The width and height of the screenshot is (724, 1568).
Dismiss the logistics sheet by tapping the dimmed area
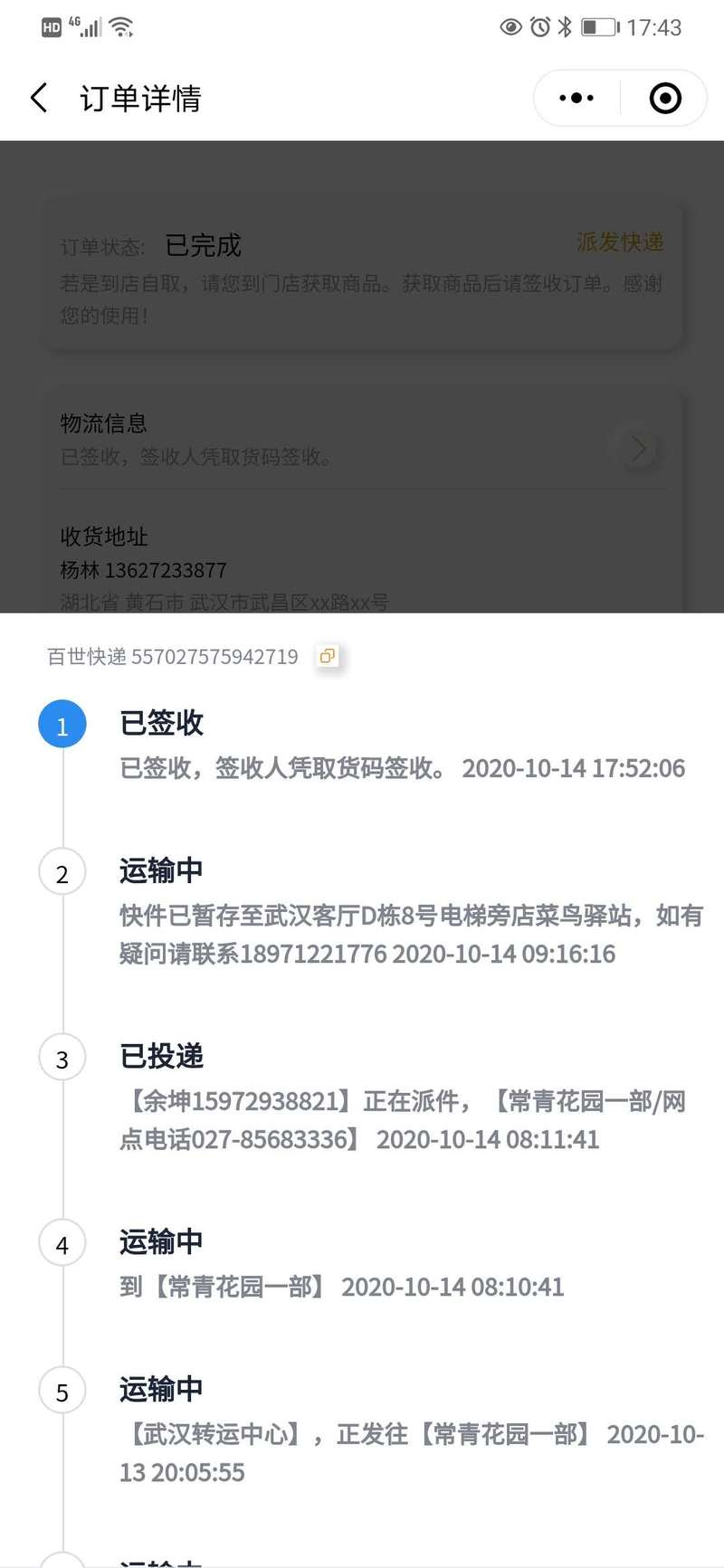pos(362,376)
